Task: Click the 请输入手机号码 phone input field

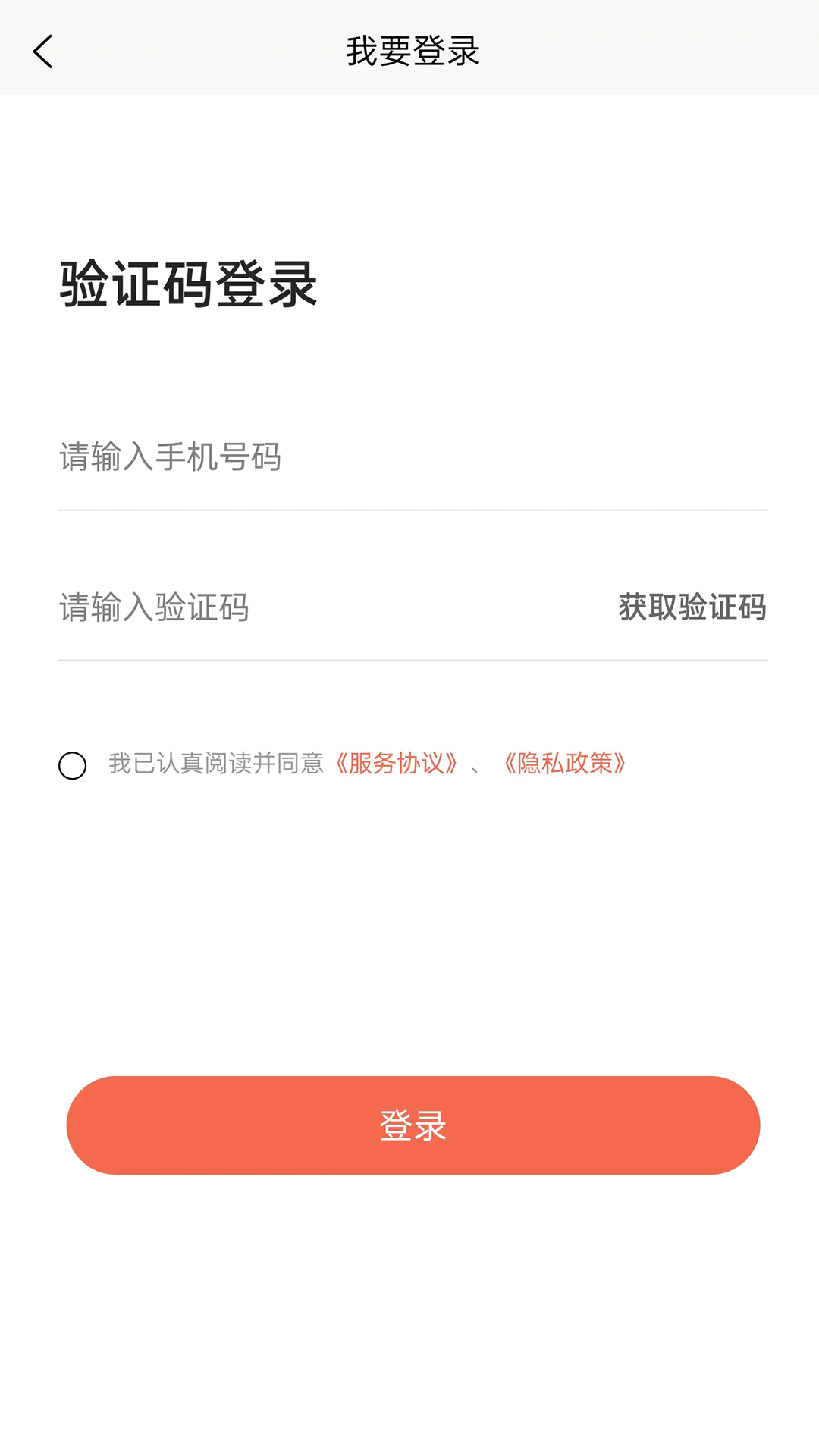Action: pos(303,458)
